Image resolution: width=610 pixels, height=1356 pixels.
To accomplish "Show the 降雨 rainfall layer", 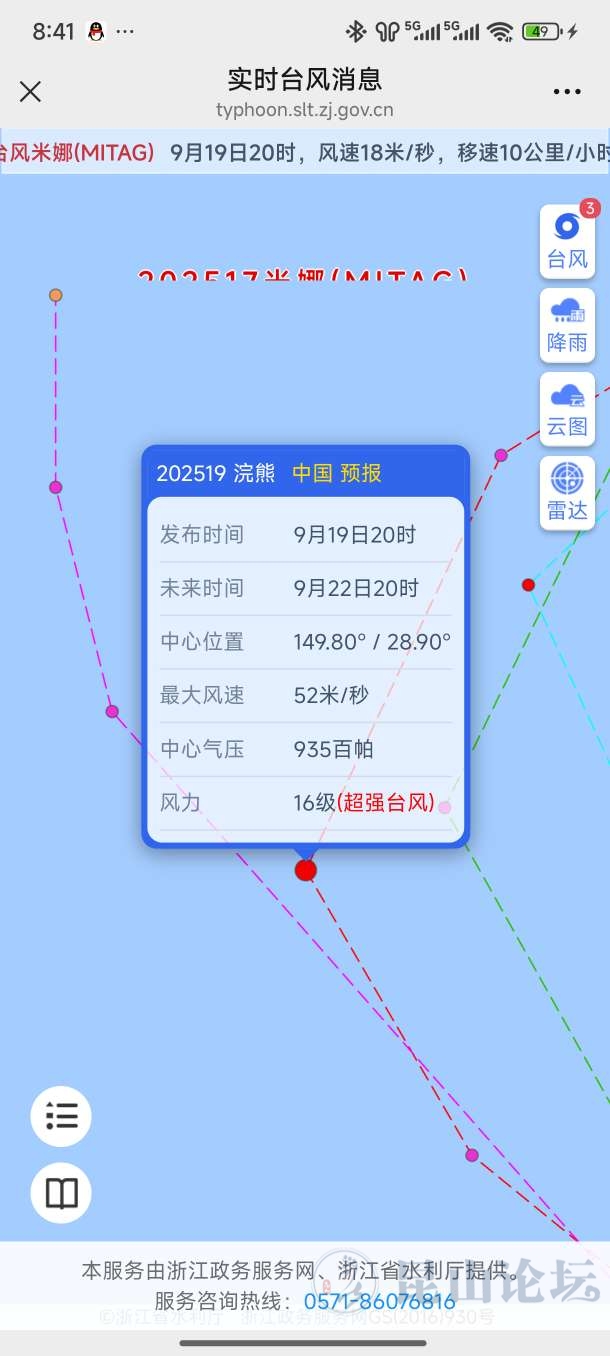I will (x=567, y=325).
